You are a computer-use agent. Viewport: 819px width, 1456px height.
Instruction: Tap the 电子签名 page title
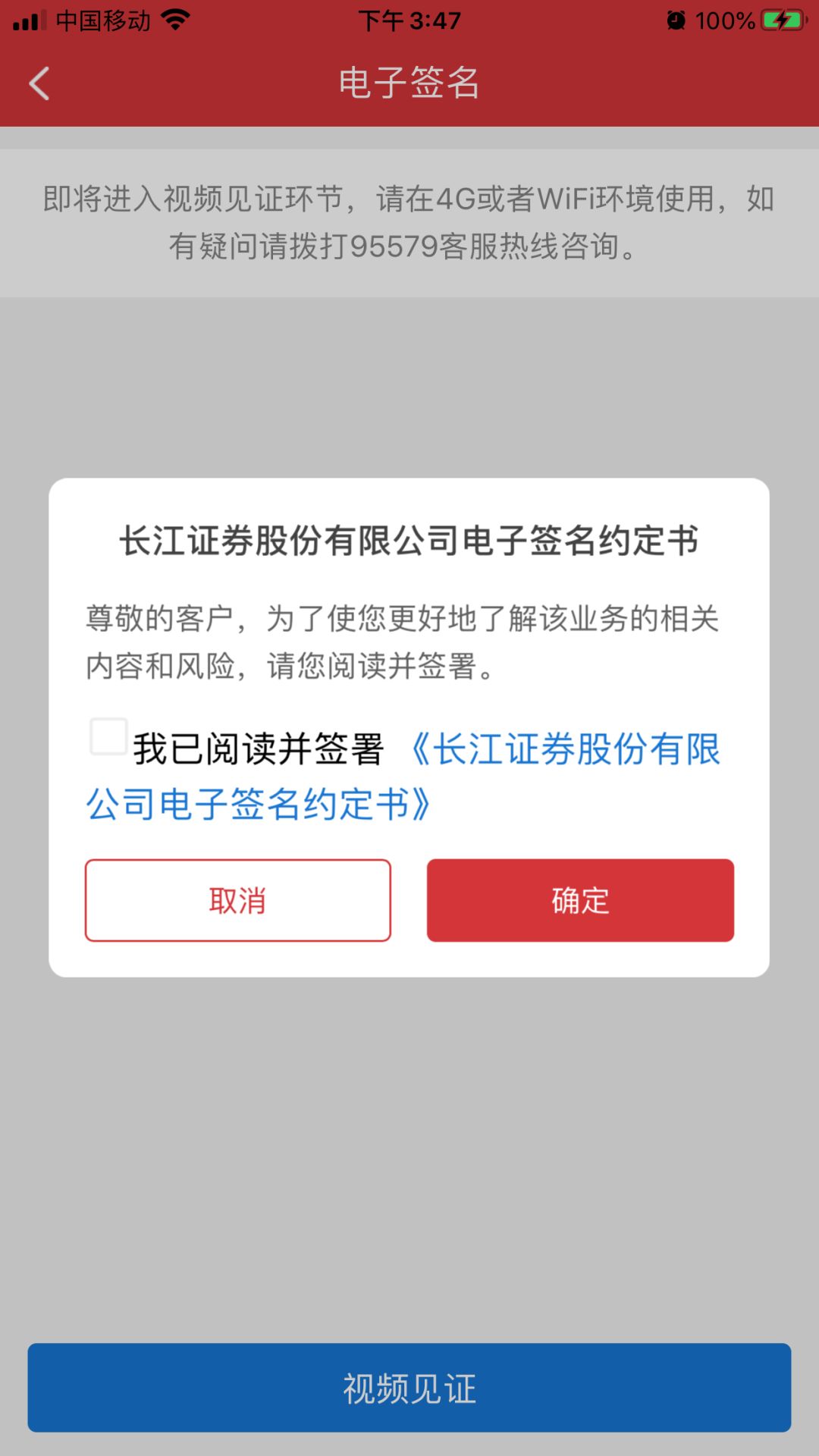[409, 83]
